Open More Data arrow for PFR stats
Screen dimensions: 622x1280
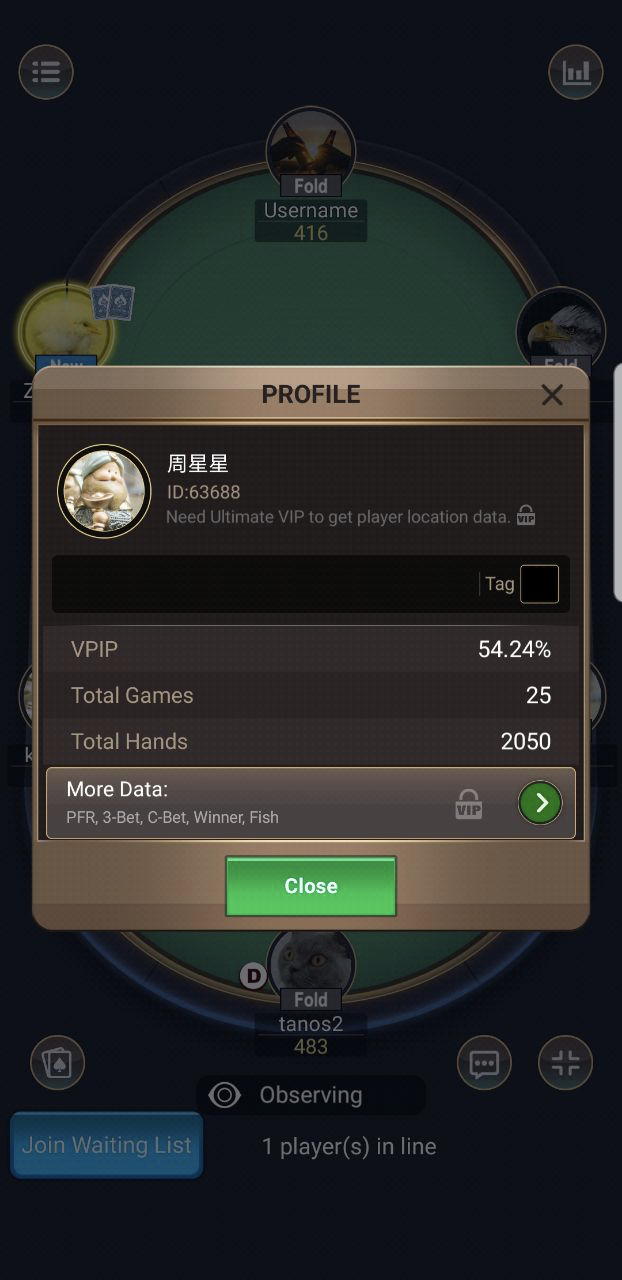[x=540, y=802]
